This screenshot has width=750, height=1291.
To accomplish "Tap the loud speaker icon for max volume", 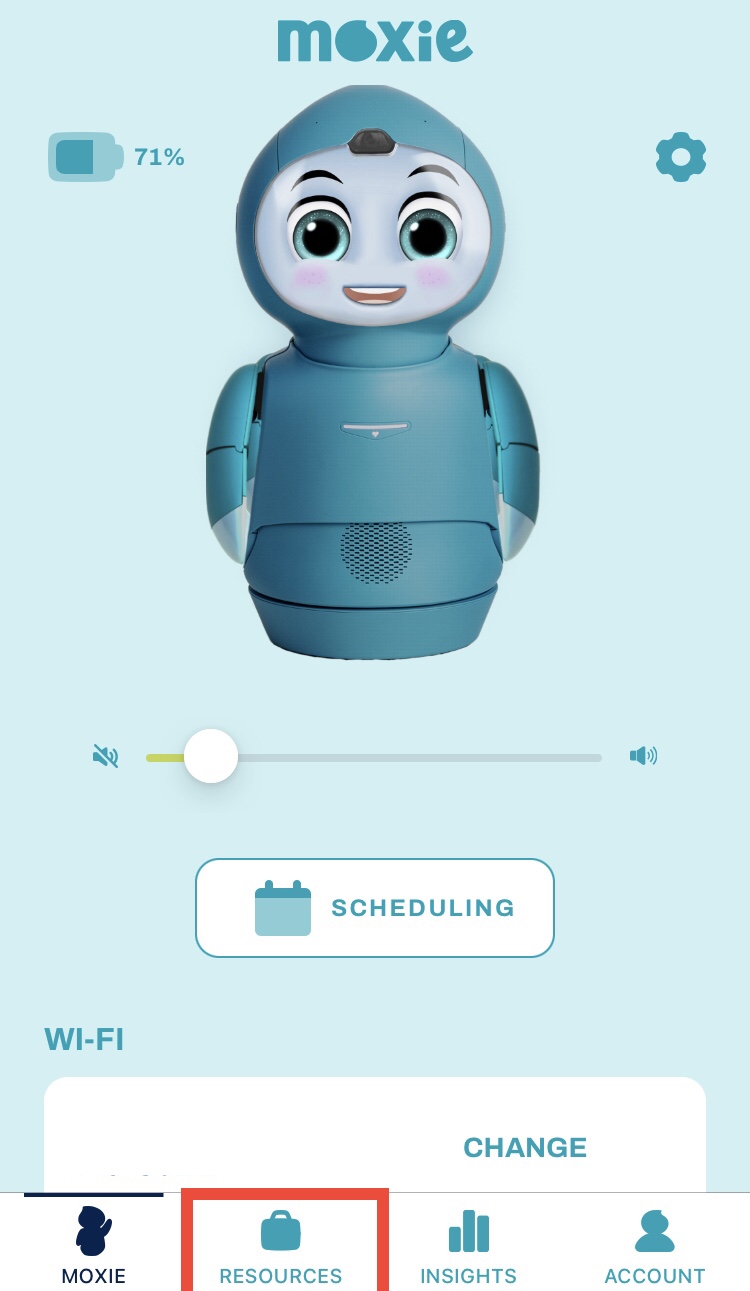I will pyautogui.click(x=643, y=756).
